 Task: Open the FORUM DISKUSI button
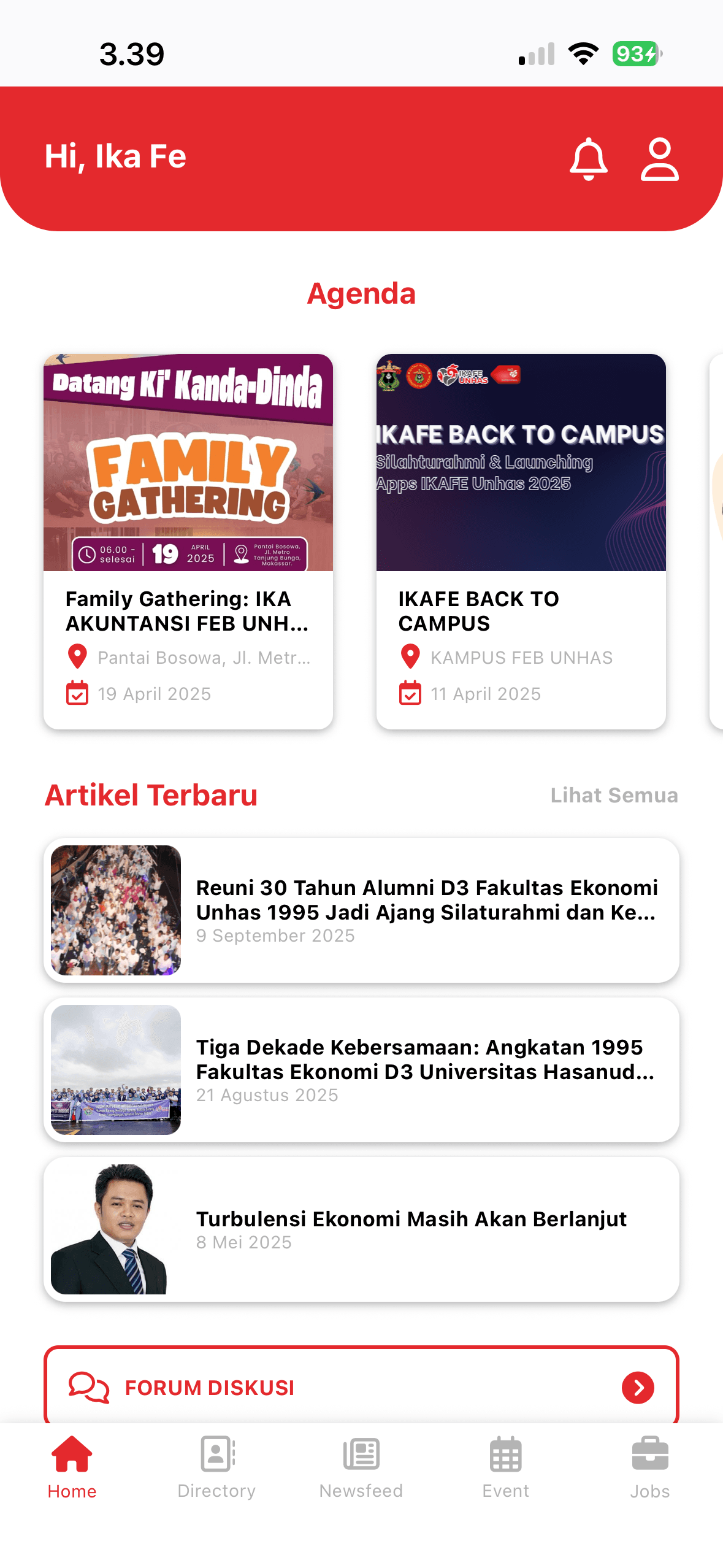[x=361, y=1388]
